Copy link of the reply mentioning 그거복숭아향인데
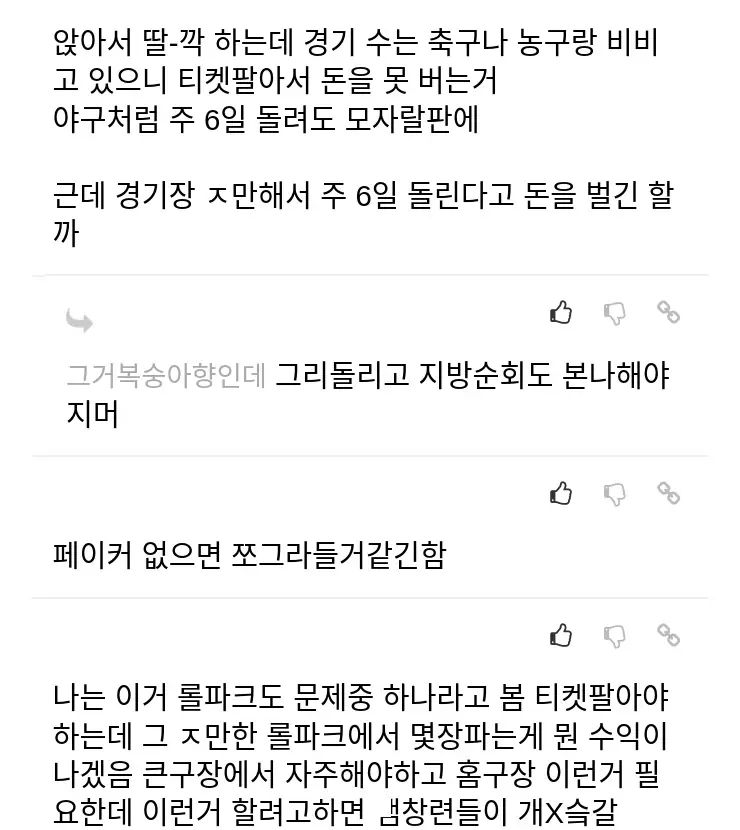 668,312
